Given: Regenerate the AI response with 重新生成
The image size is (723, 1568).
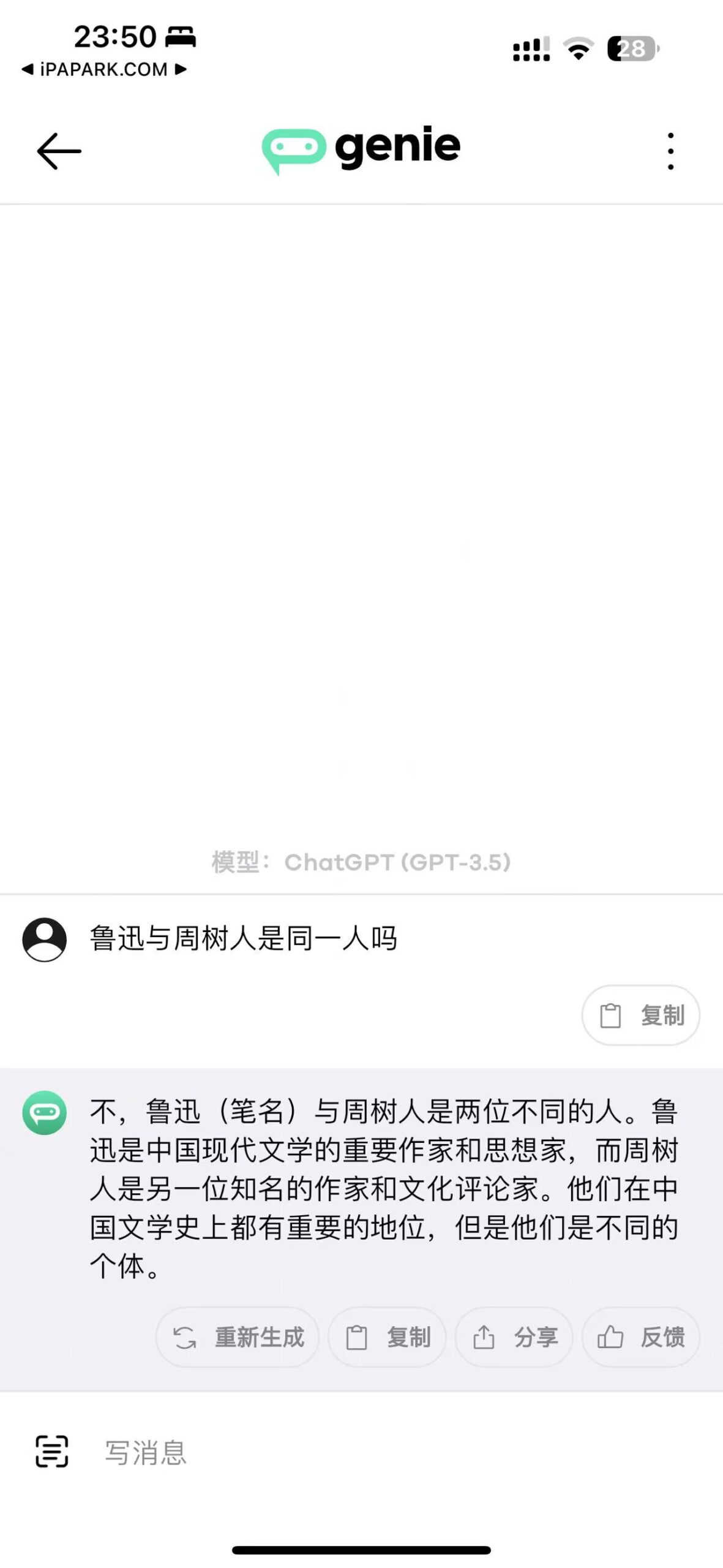Looking at the screenshot, I should 238,1337.
